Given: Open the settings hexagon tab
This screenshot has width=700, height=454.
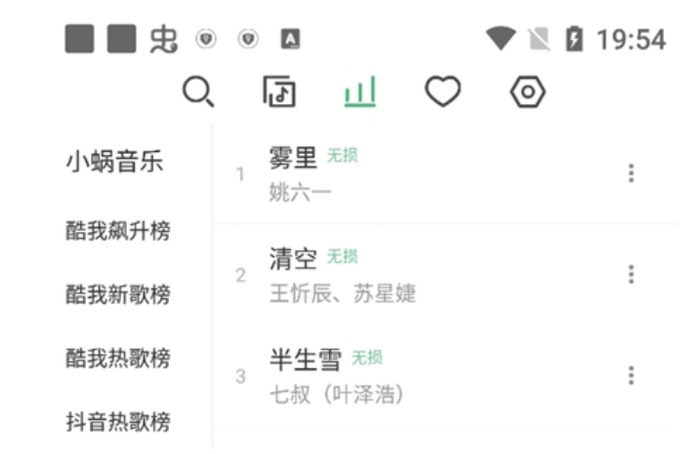Looking at the screenshot, I should pyautogui.click(x=527, y=93).
